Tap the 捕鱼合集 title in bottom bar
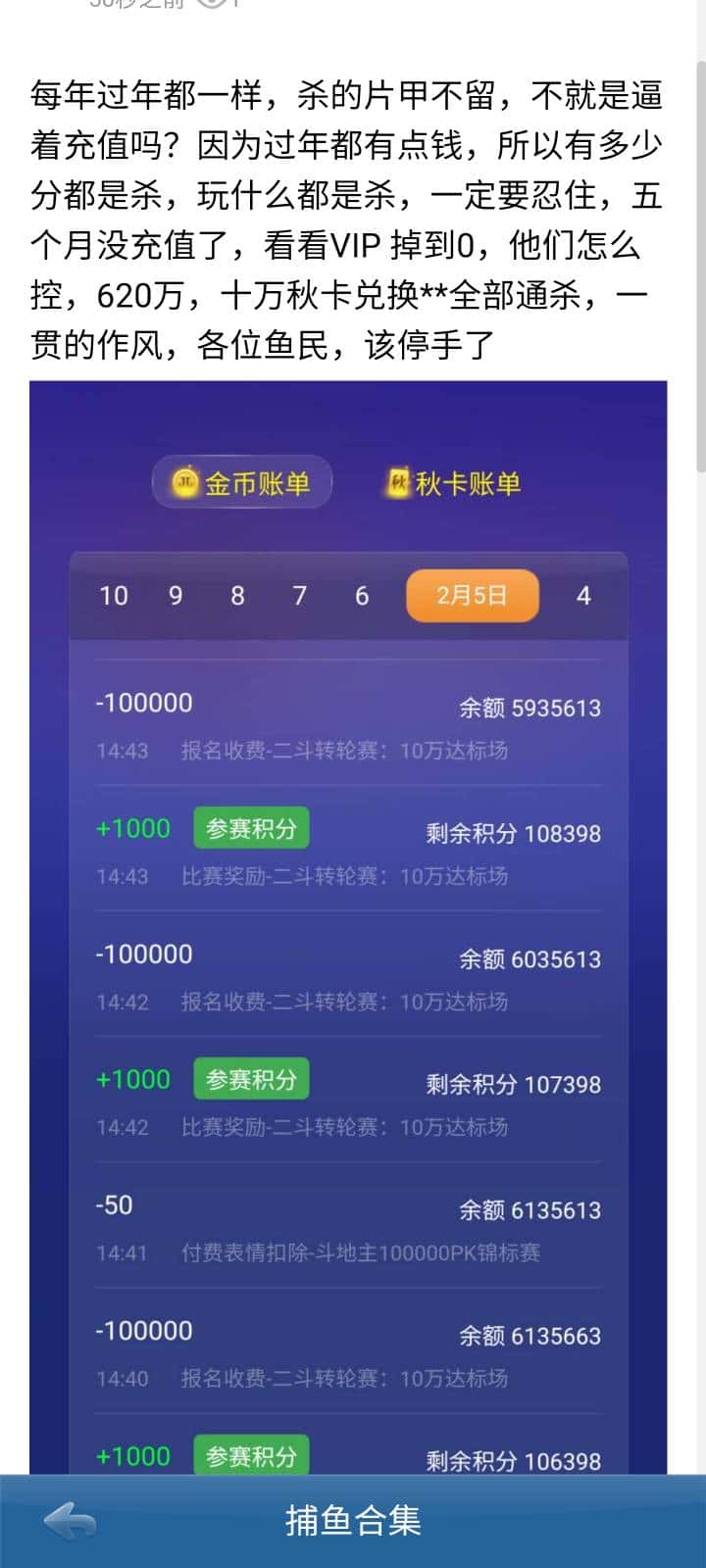The height and width of the screenshot is (1568, 706). tap(353, 1521)
